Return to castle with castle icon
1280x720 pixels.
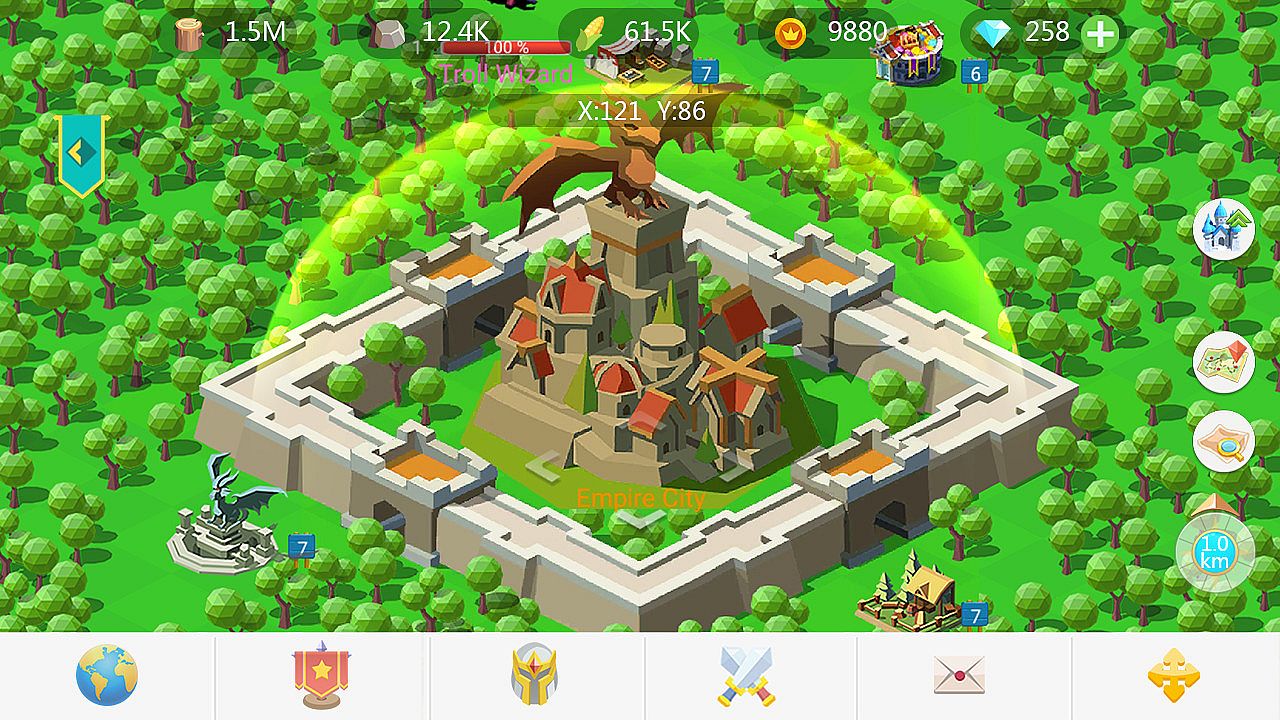click(1224, 229)
